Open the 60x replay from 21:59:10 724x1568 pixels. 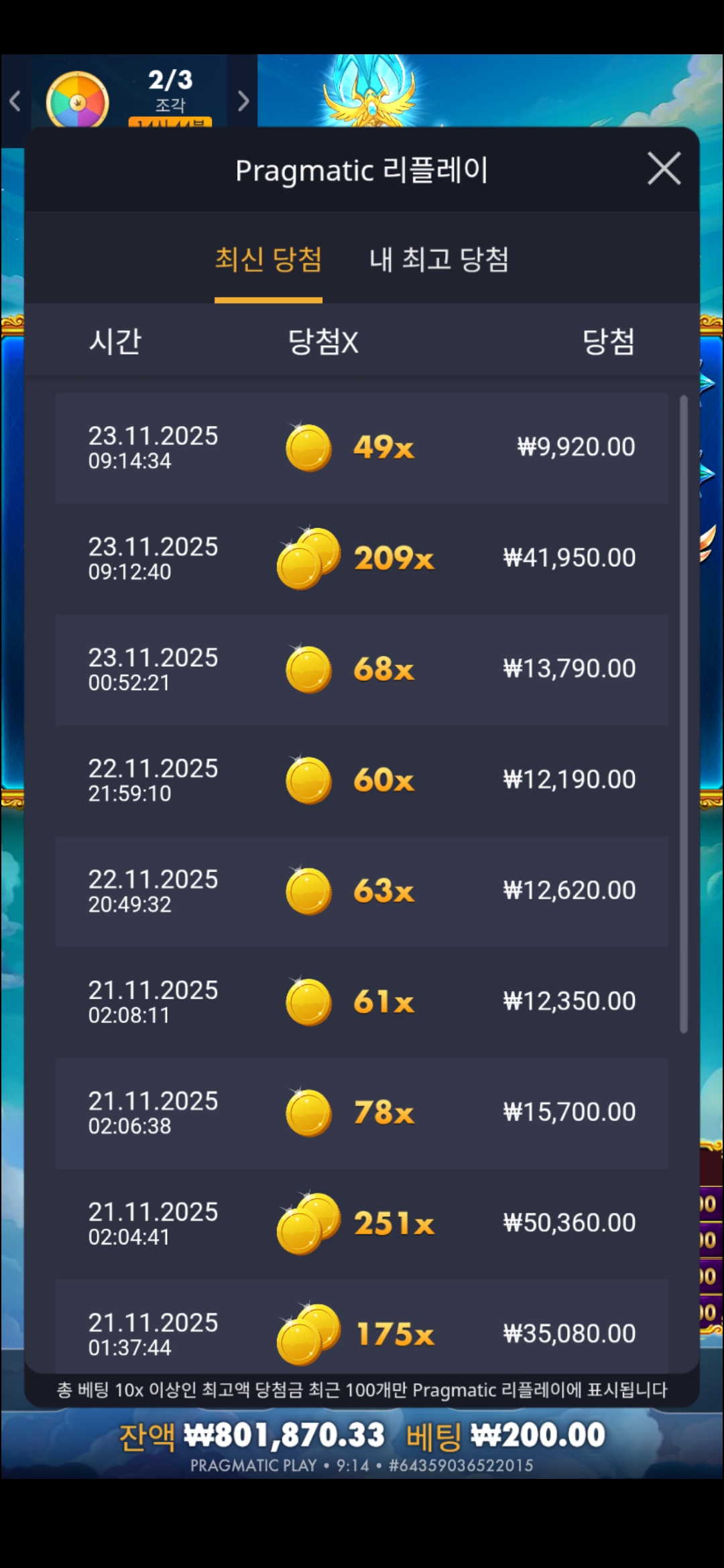[362, 780]
